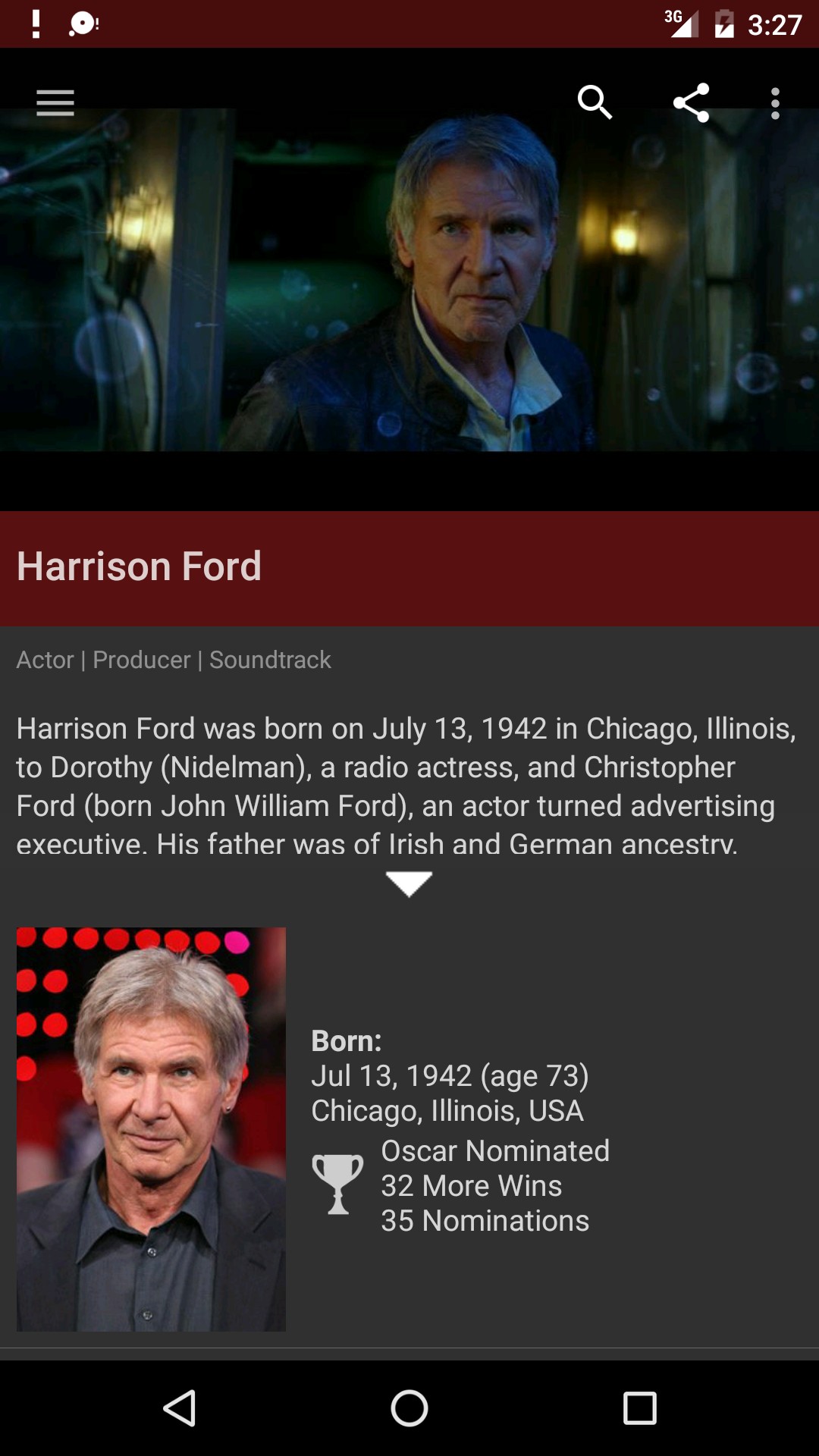Open the navigation drawer menu
Screen dimensions: 819x1456
(x=55, y=102)
